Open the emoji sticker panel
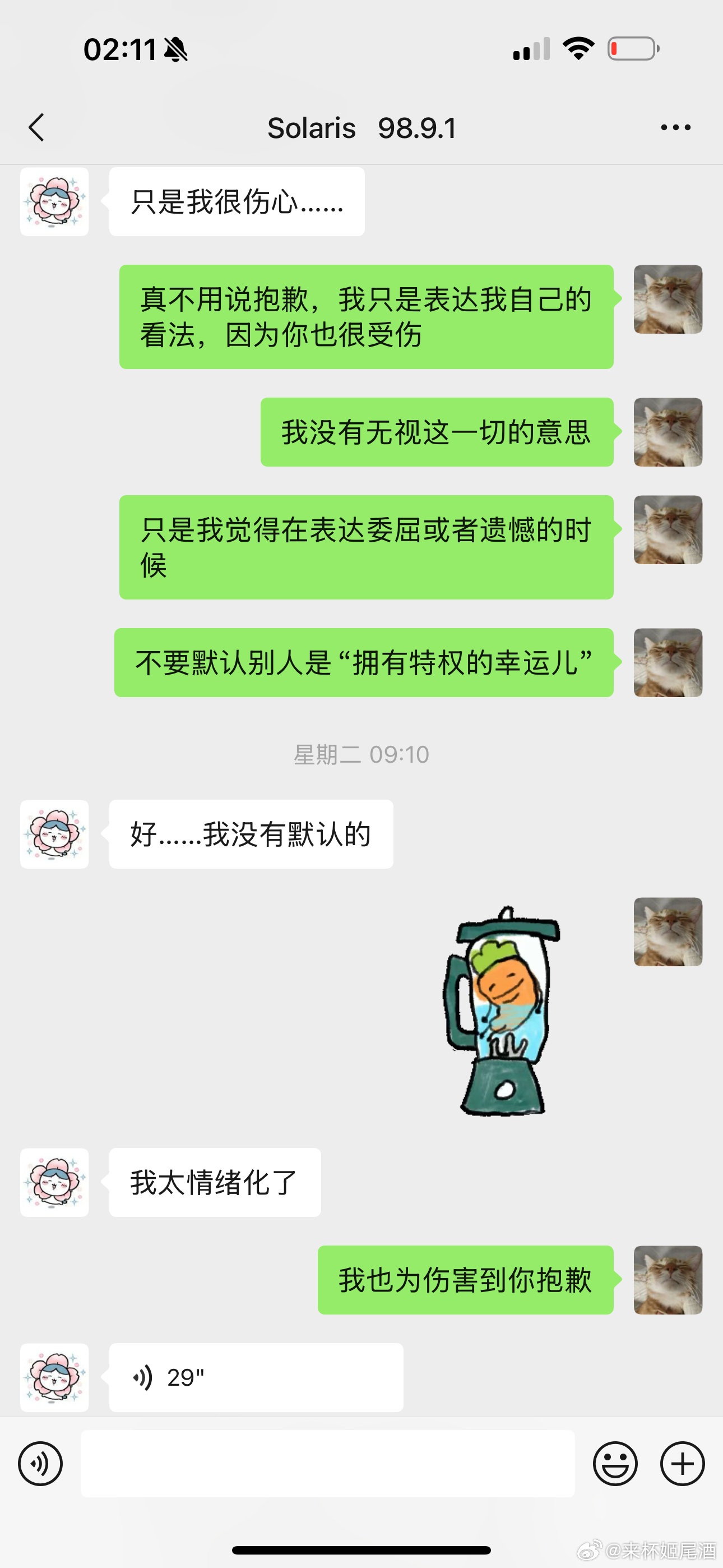The width and height of the screenshot is (723, 1568). 615,1463
